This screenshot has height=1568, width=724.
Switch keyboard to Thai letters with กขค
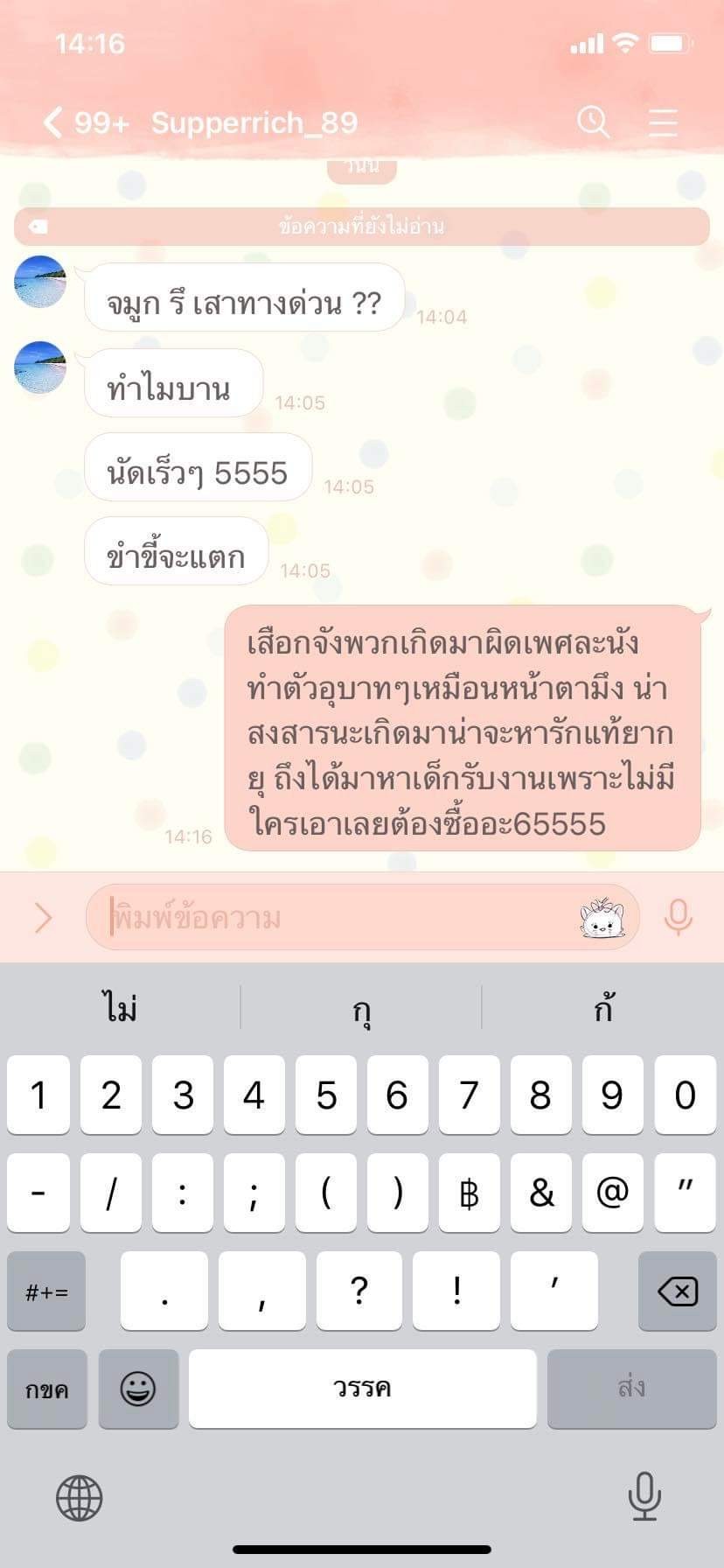click(47, 1389)
